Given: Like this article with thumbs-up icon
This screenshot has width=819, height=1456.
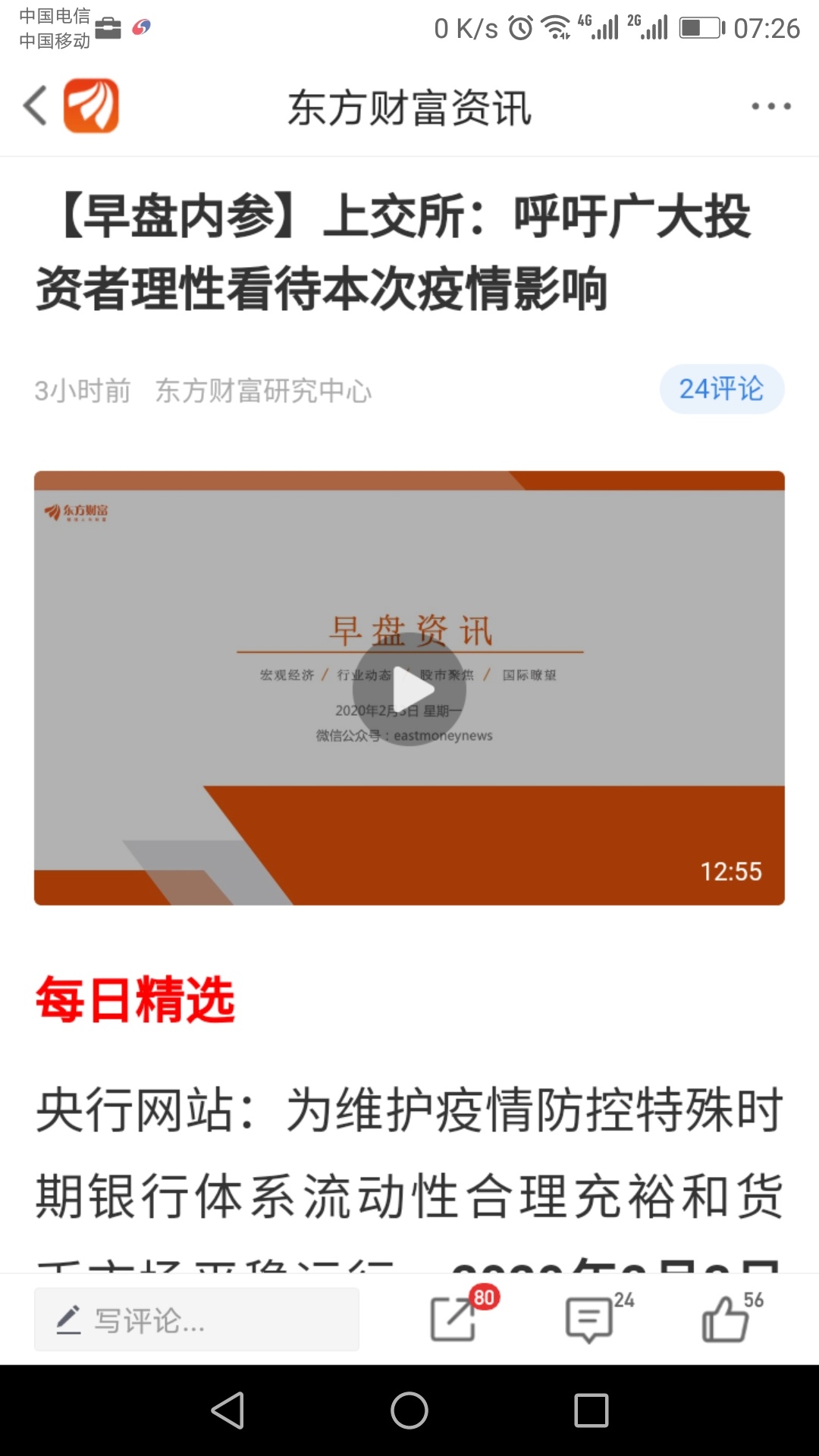Looking at the screenshot, I should [725, 1319].
